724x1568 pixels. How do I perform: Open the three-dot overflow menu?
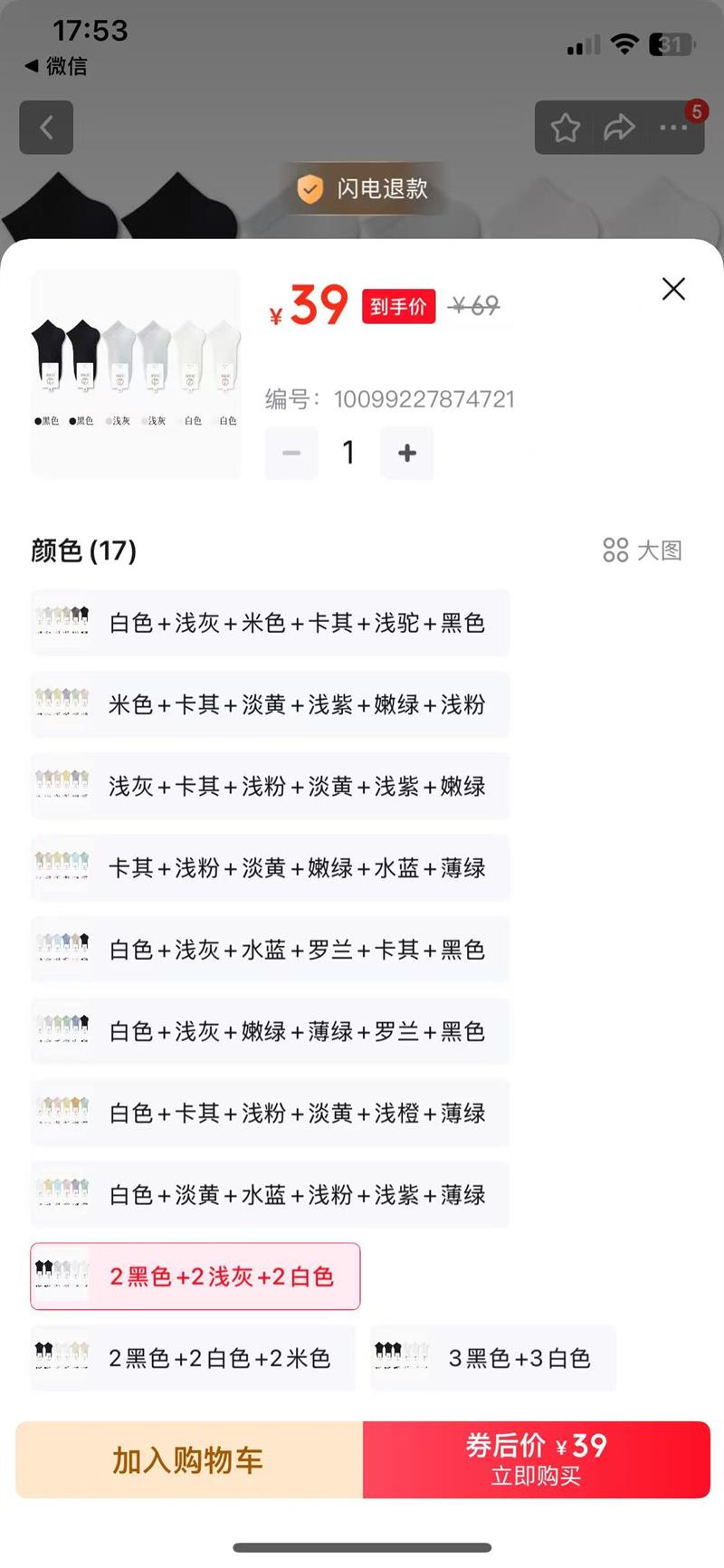[673, 128]
